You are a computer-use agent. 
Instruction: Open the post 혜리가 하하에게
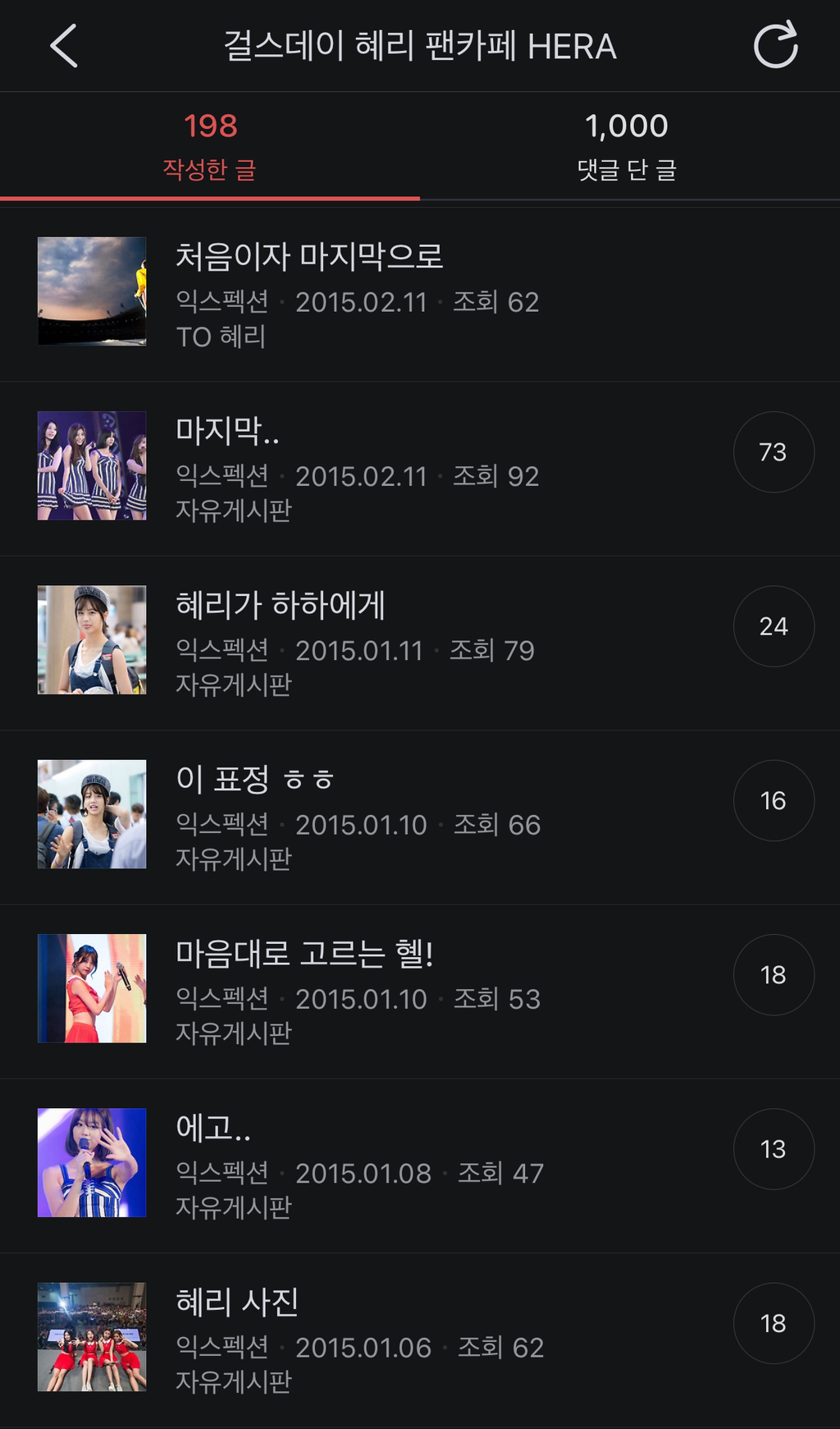[281, 606]
